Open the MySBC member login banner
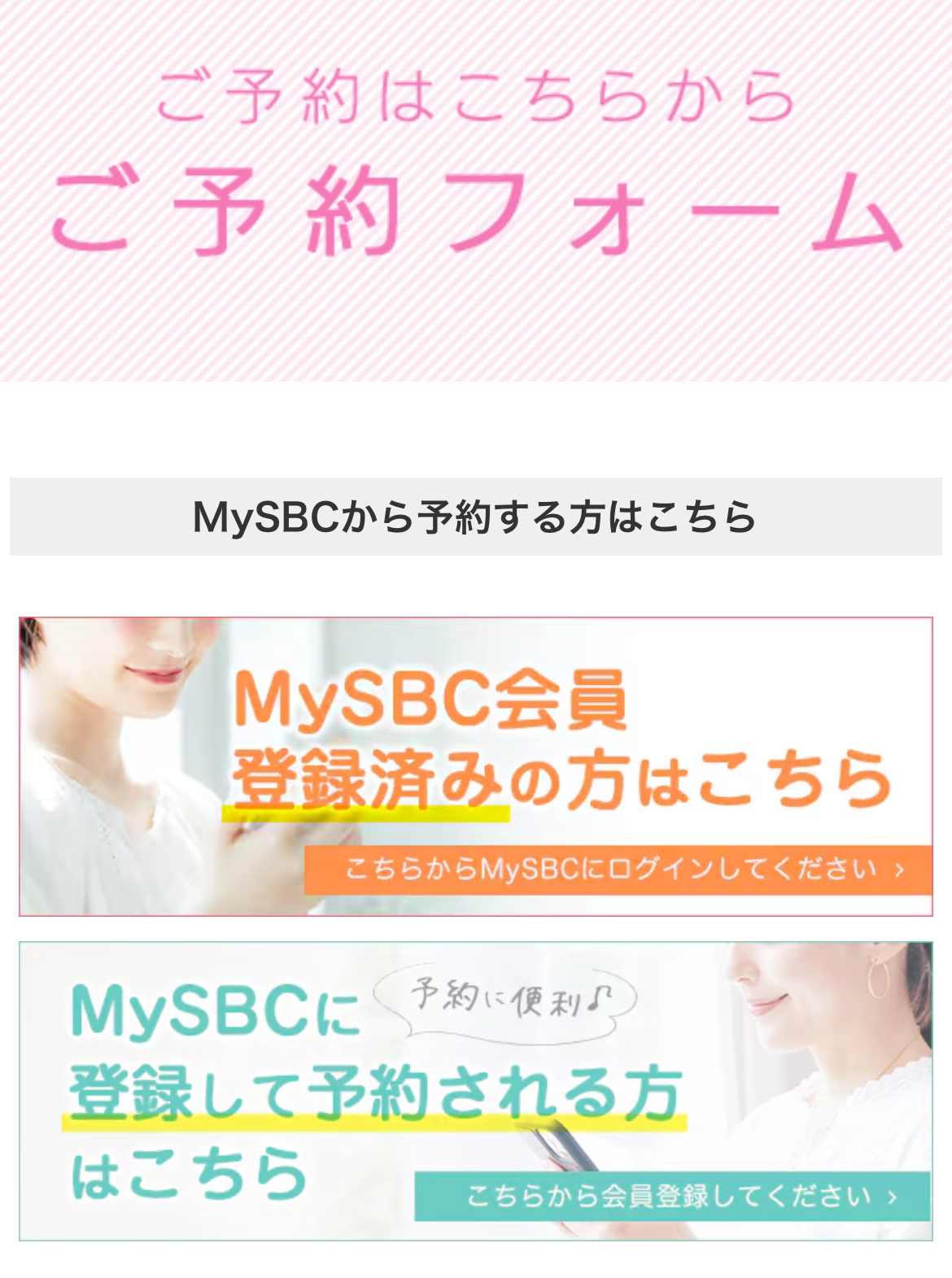The height and width of the screenshot is (1278, 952). click(476, 766)
